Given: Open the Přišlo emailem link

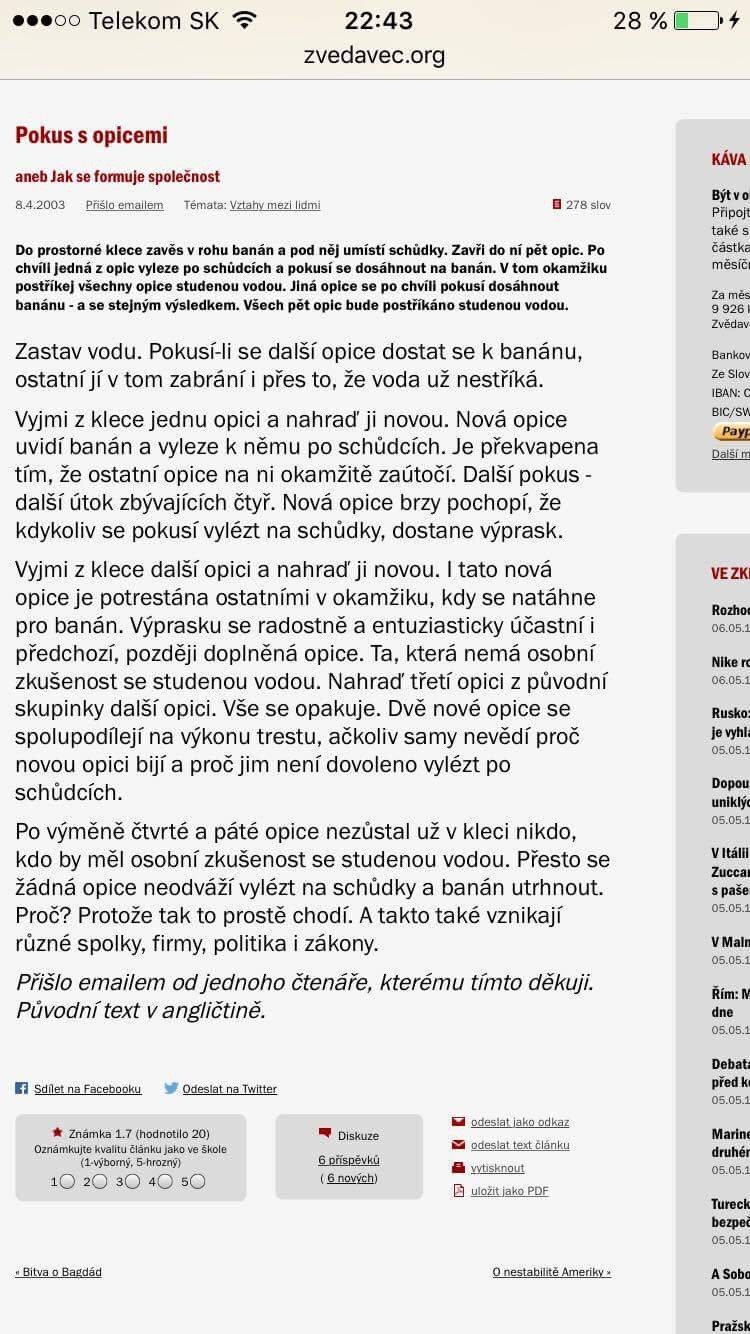Looking at the screenshot, I should pos(125,205).
